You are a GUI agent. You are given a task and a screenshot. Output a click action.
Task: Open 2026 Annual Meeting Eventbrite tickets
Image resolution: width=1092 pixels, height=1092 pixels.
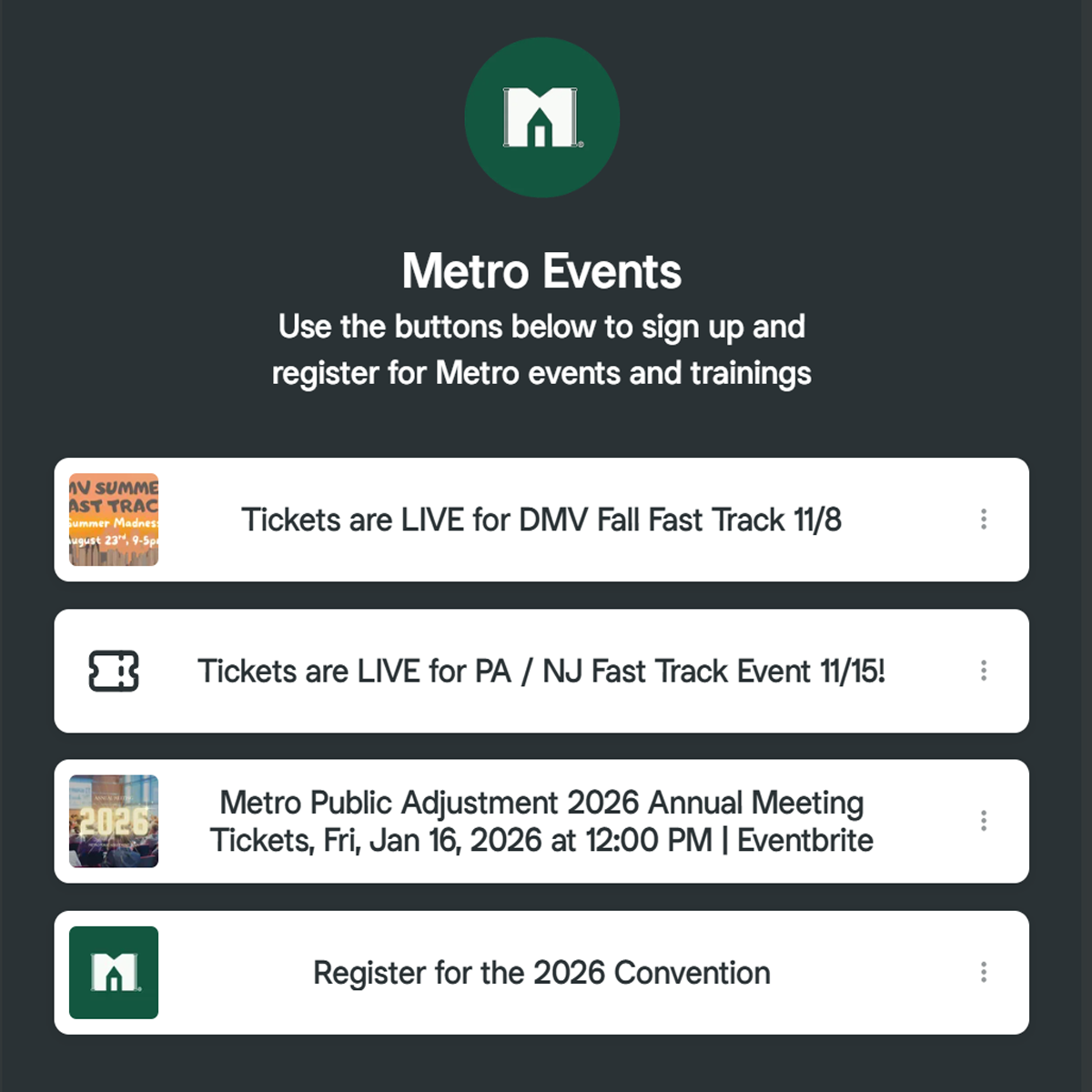tap(541, 822)
